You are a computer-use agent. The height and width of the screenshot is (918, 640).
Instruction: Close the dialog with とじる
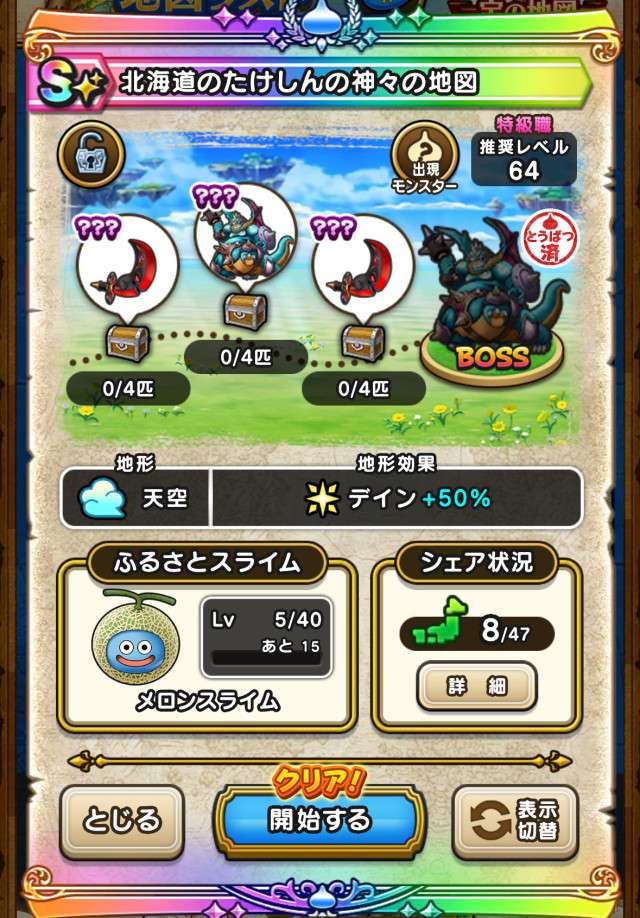click(x=122, y=822)
